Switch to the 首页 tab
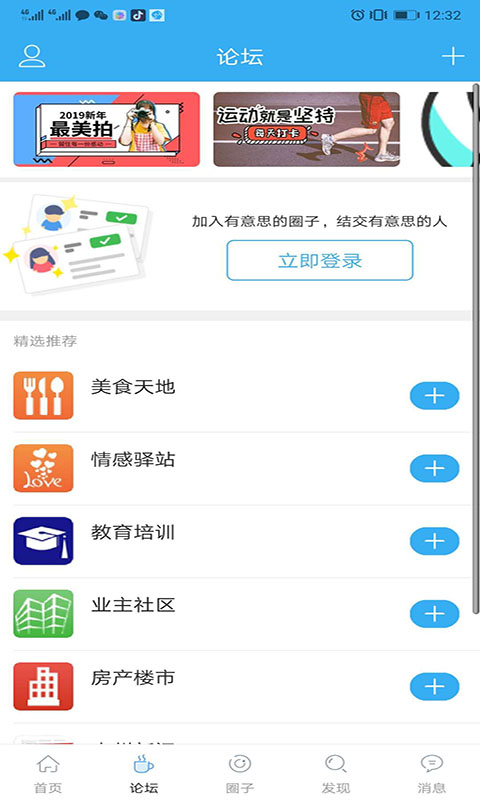This screenshot has height=800, width=480. [x=48, y=773]
